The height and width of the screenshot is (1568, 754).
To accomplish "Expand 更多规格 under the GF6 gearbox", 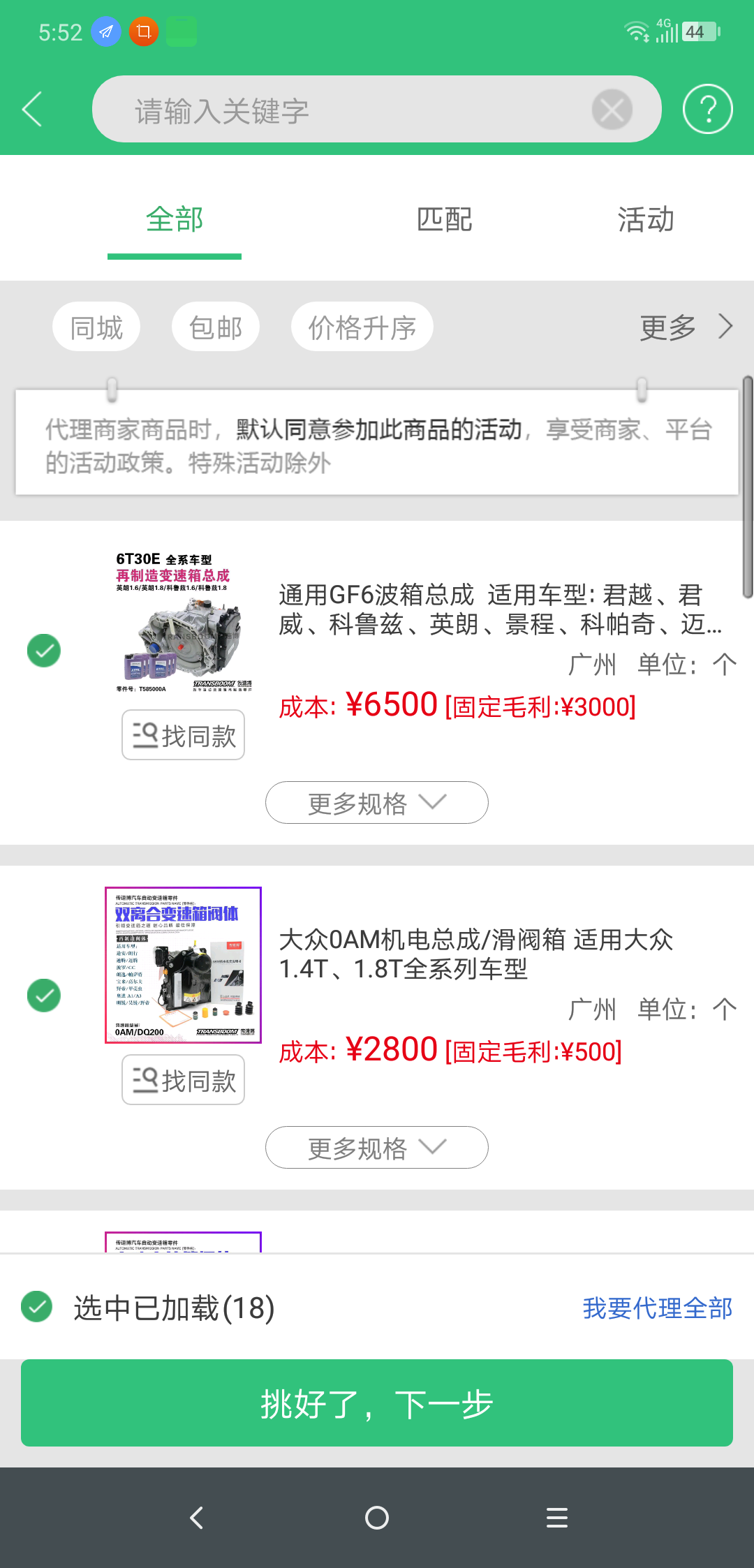I will click(376, 803).
